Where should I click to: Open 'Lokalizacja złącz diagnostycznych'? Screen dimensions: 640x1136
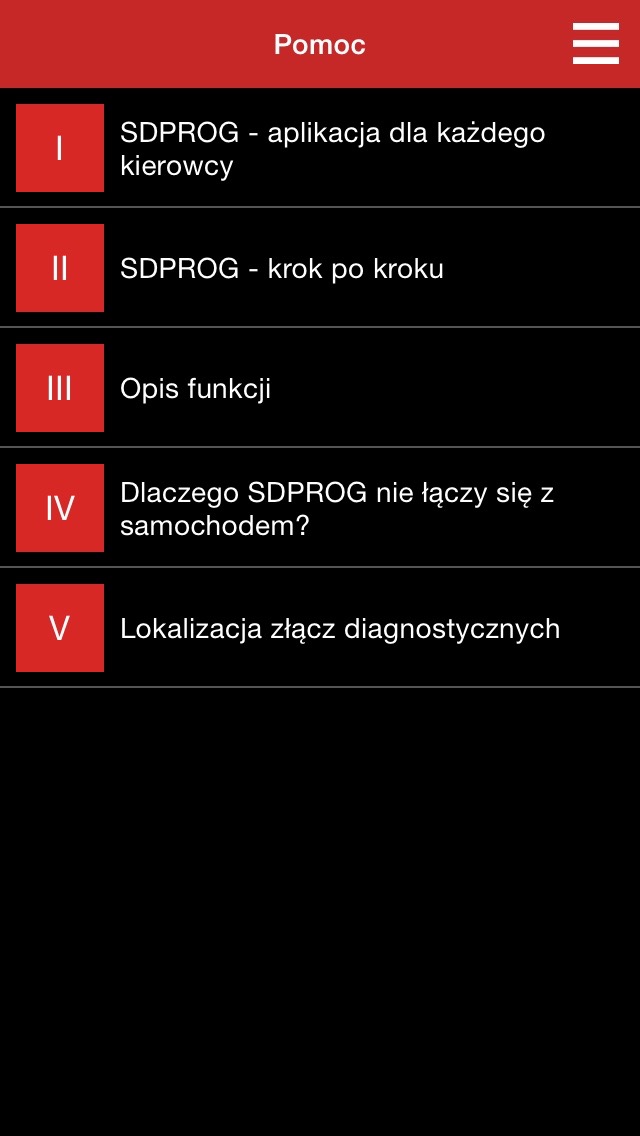pos(340,629)
